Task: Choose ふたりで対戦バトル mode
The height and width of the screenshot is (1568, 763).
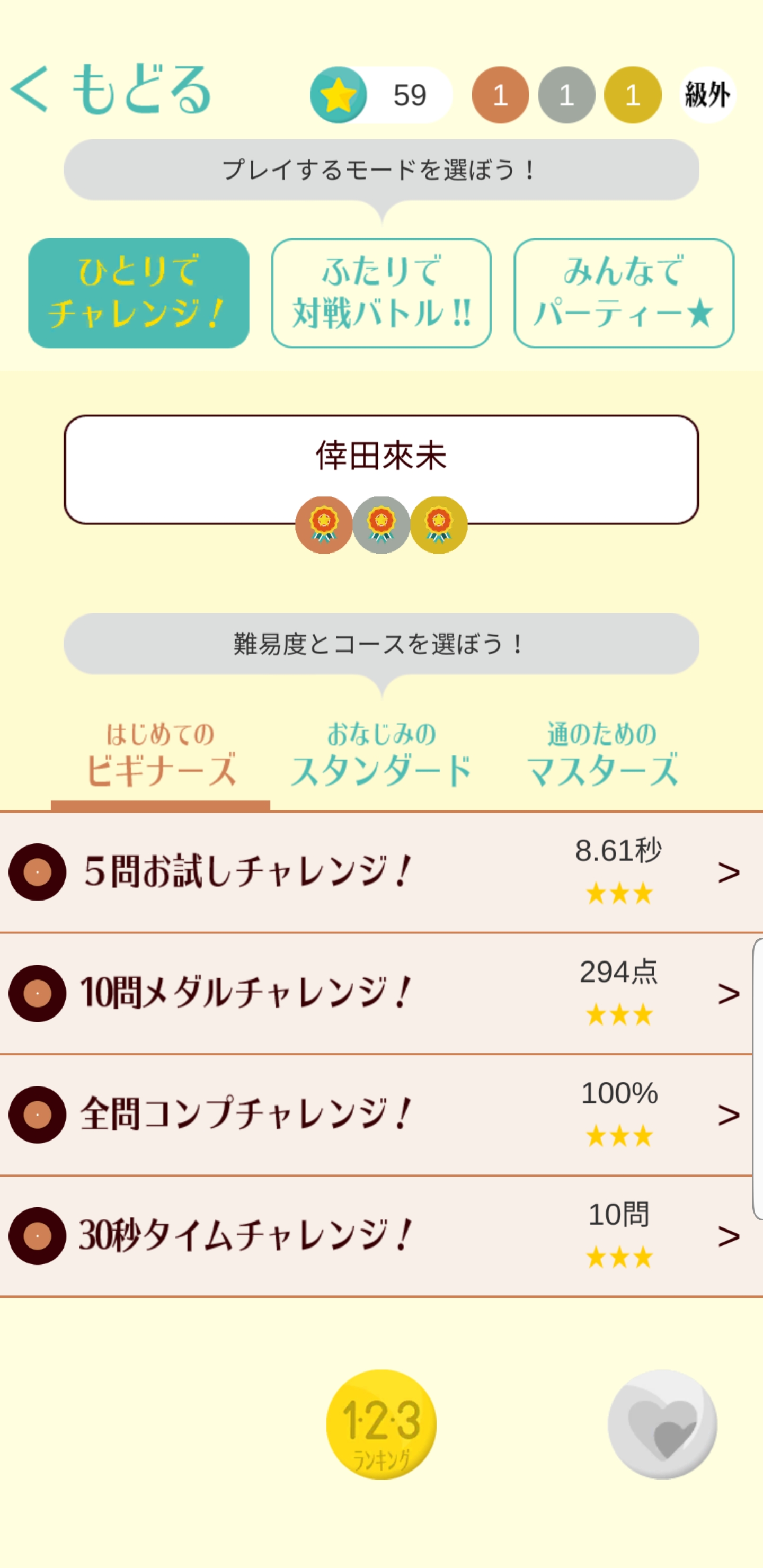Action: pyautogui.click(x=381, y=293)
